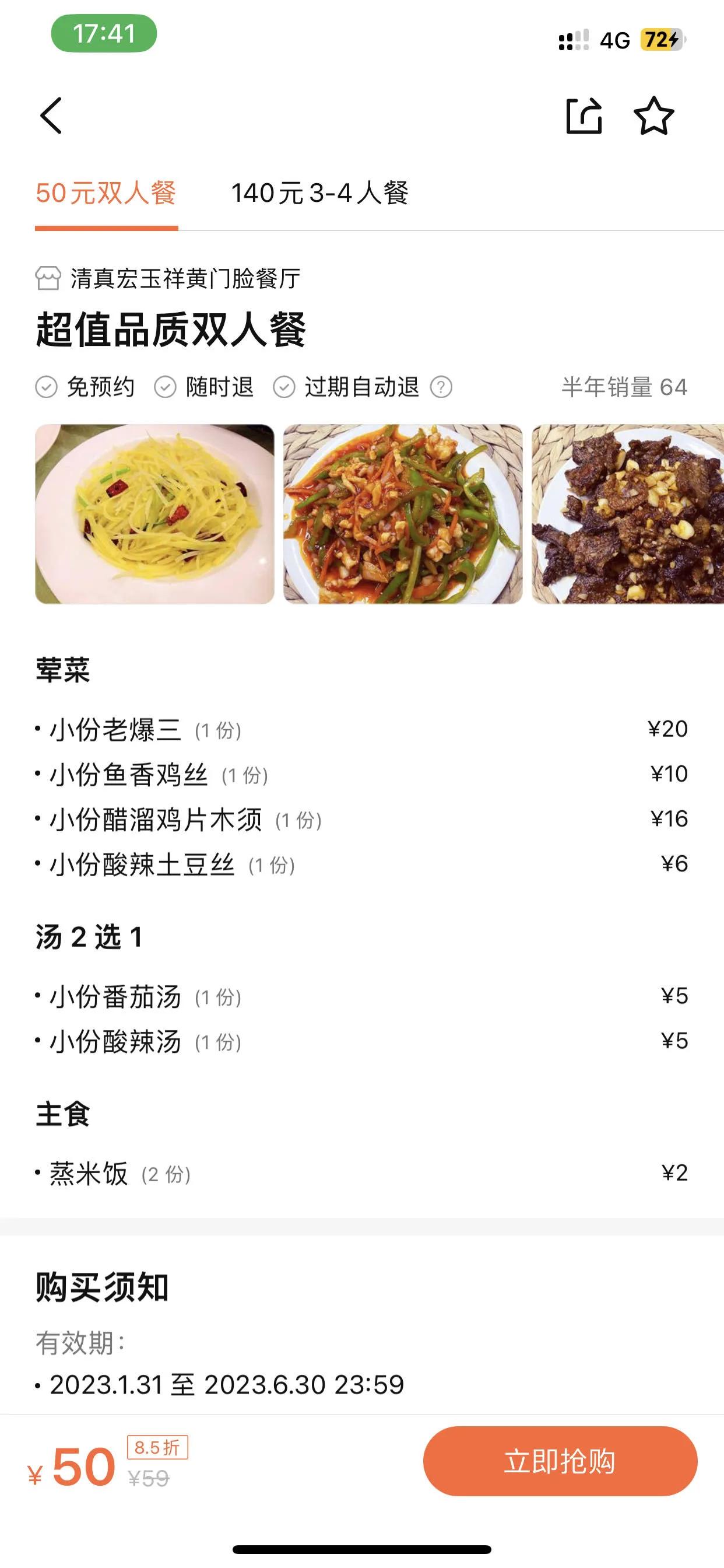
Task: Tap the storefront icon beside restaurant name
Action: tap(48, 278)
